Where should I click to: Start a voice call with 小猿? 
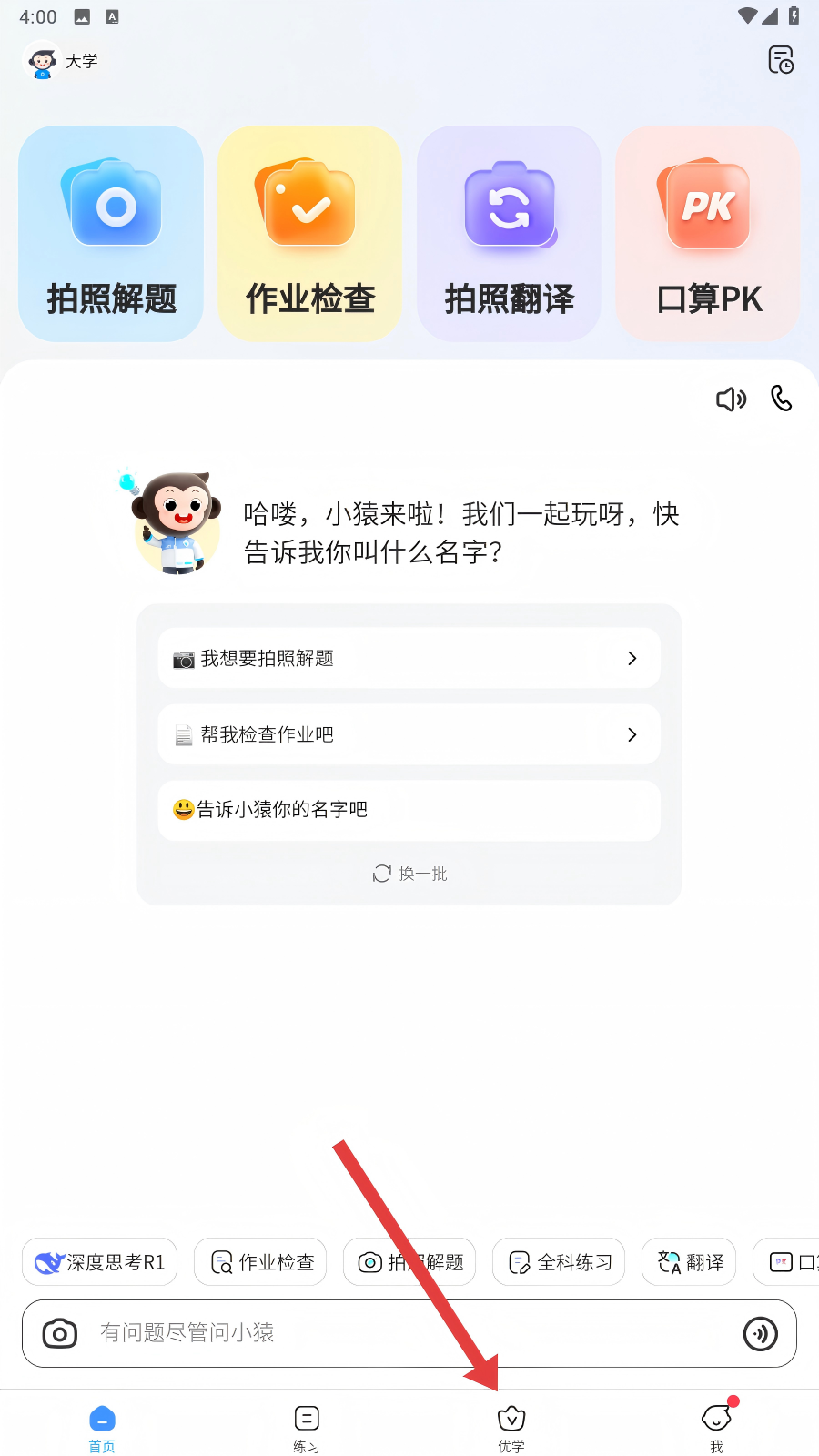point(782,399)
